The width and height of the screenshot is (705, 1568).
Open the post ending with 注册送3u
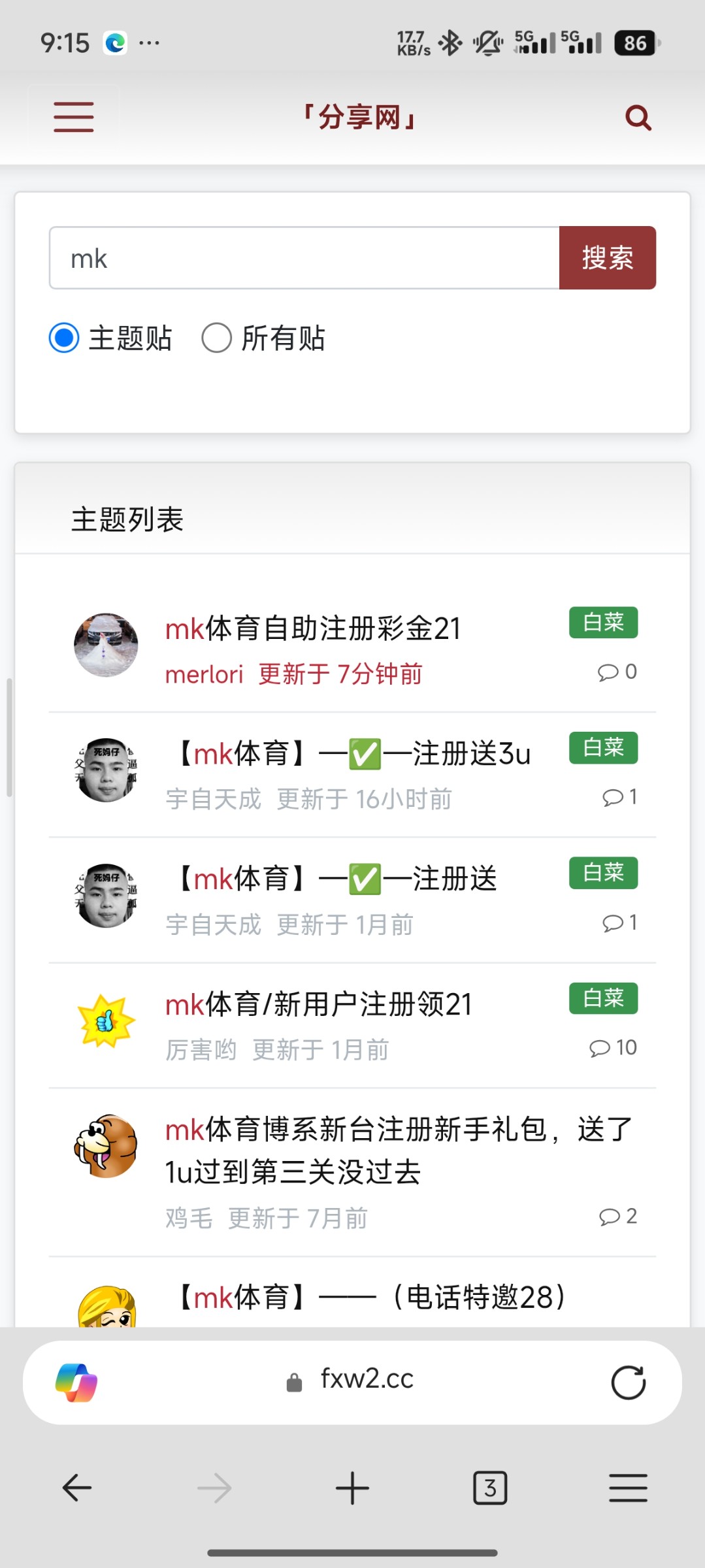point(353,754)
